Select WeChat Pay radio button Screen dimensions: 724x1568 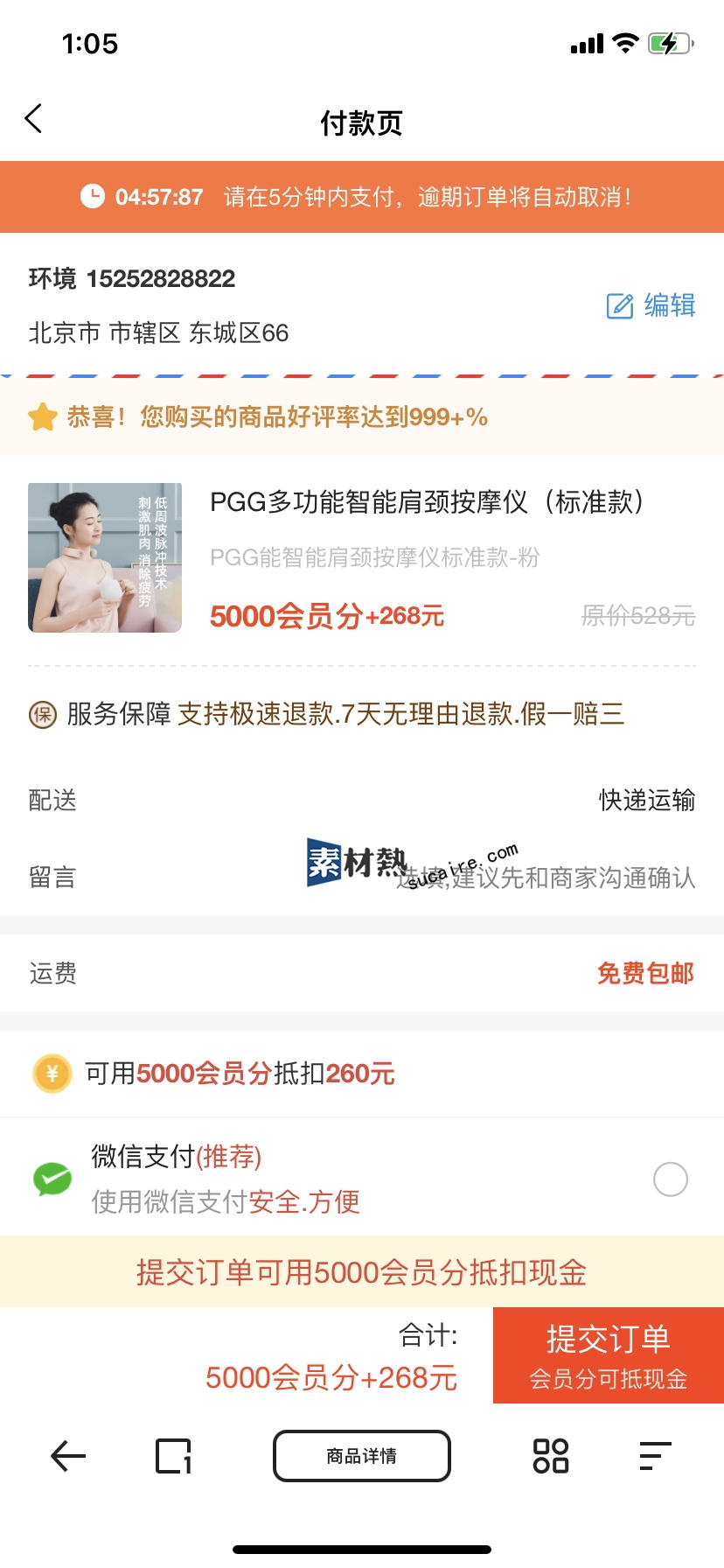tap(671, 1179)
